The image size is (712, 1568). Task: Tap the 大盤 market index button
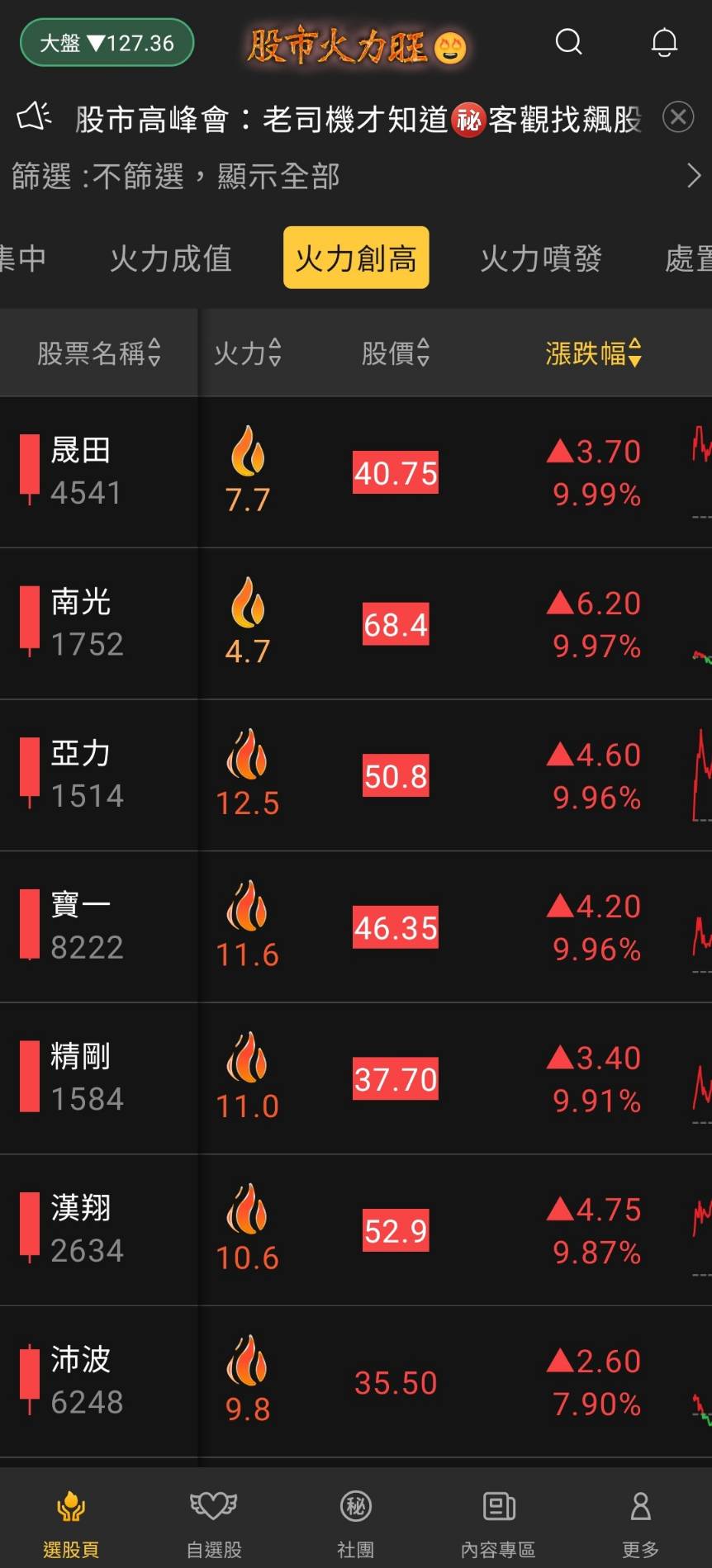pos(107,42)
